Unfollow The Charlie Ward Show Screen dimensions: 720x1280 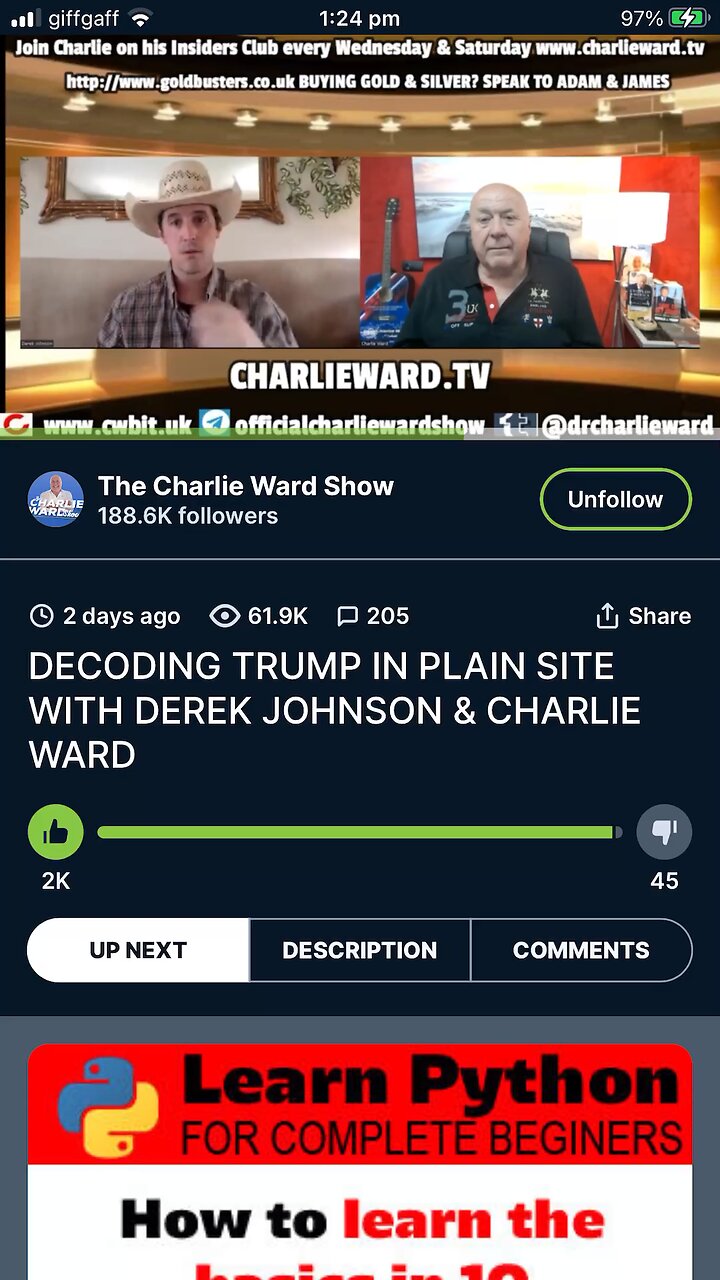[x=615, y=499]
